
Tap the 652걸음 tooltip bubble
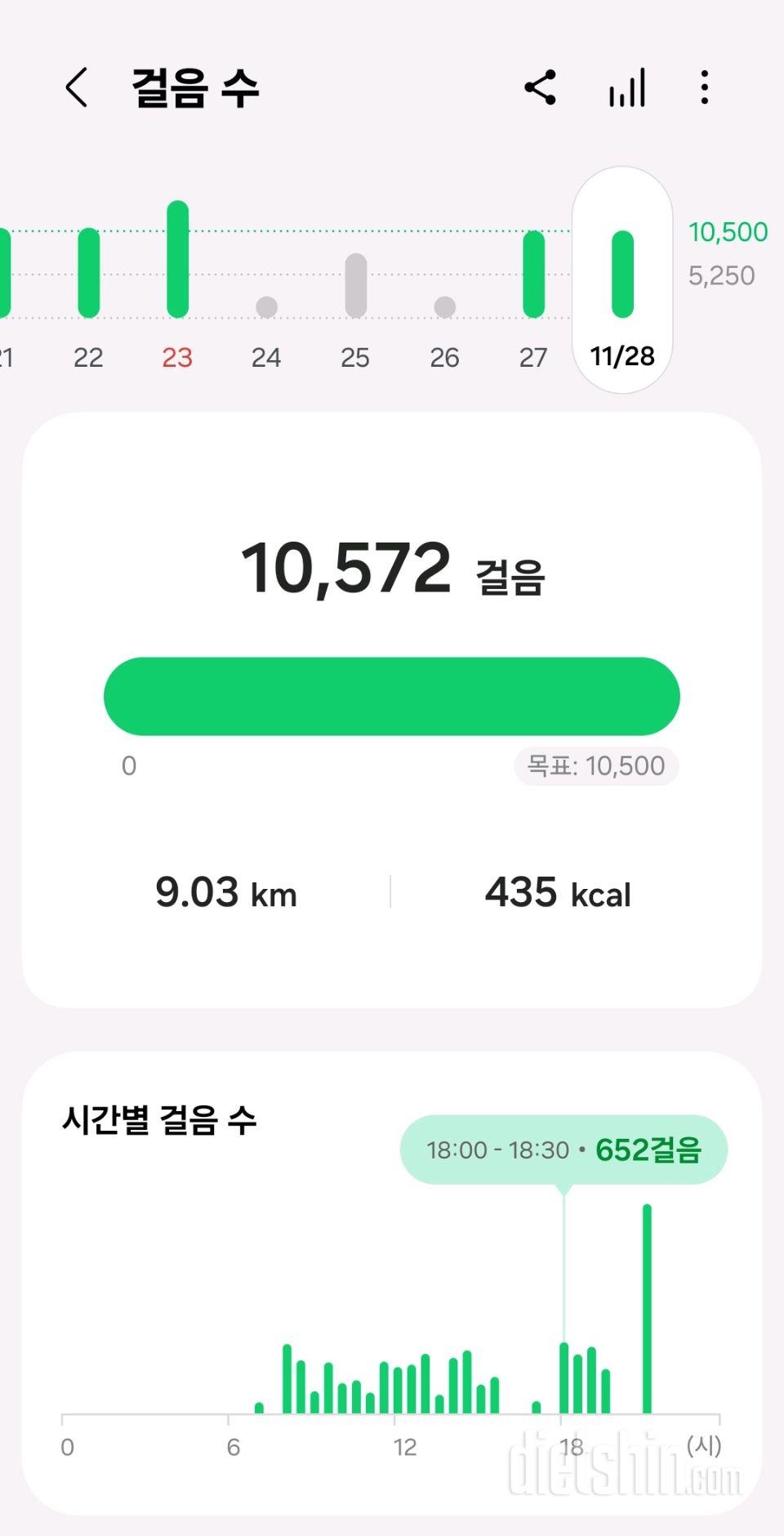tap(565, 1150)
